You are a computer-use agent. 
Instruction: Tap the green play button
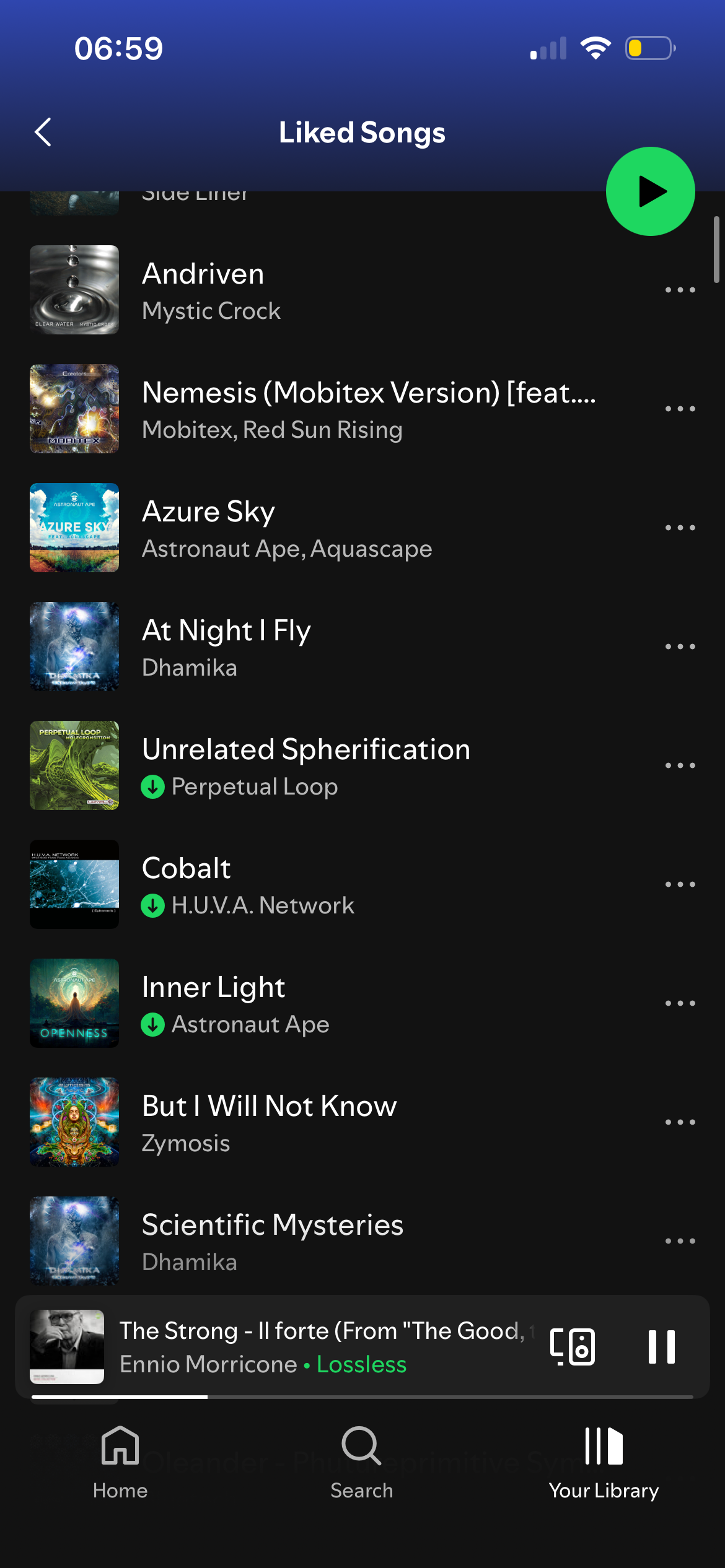pos(650,191)
